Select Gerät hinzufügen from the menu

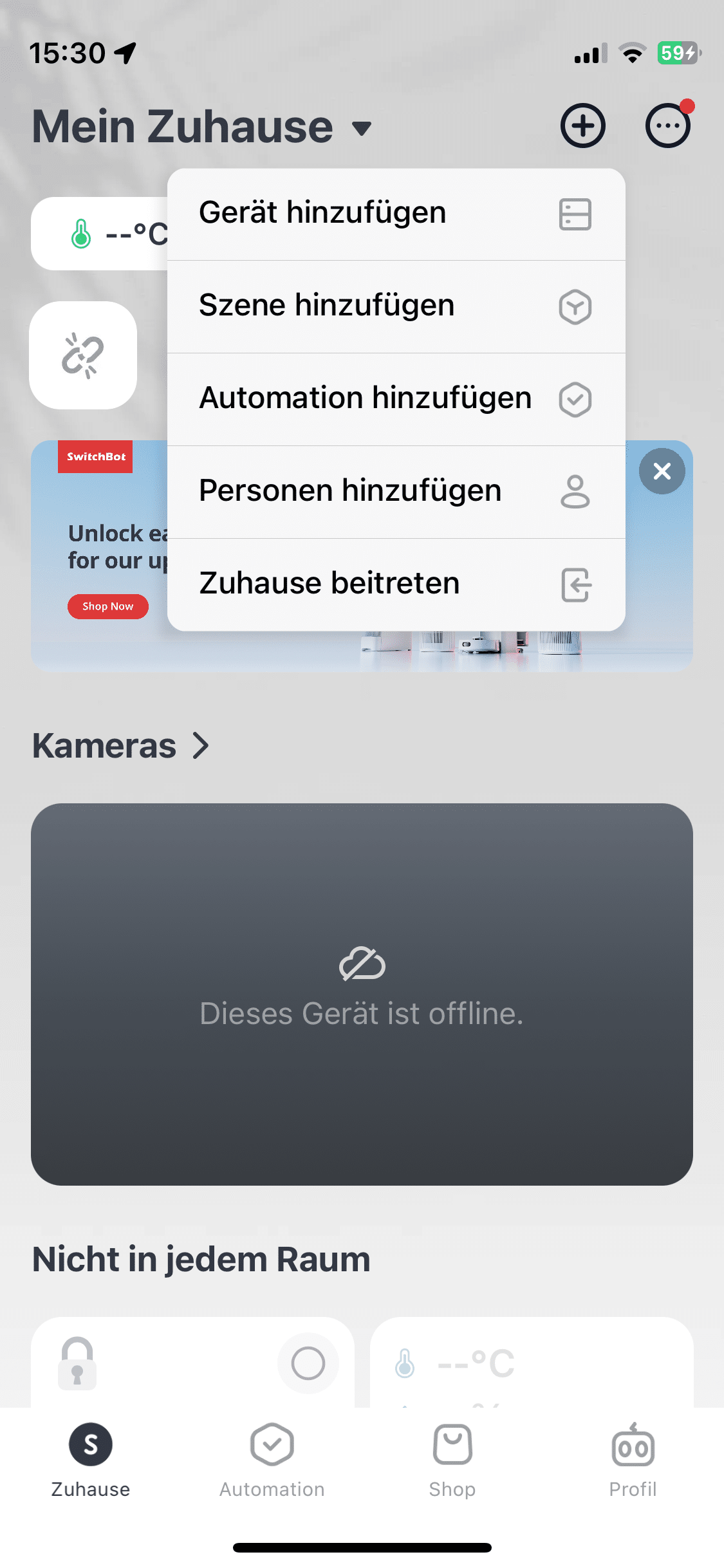pyautogui.click(x=395, y=214)
